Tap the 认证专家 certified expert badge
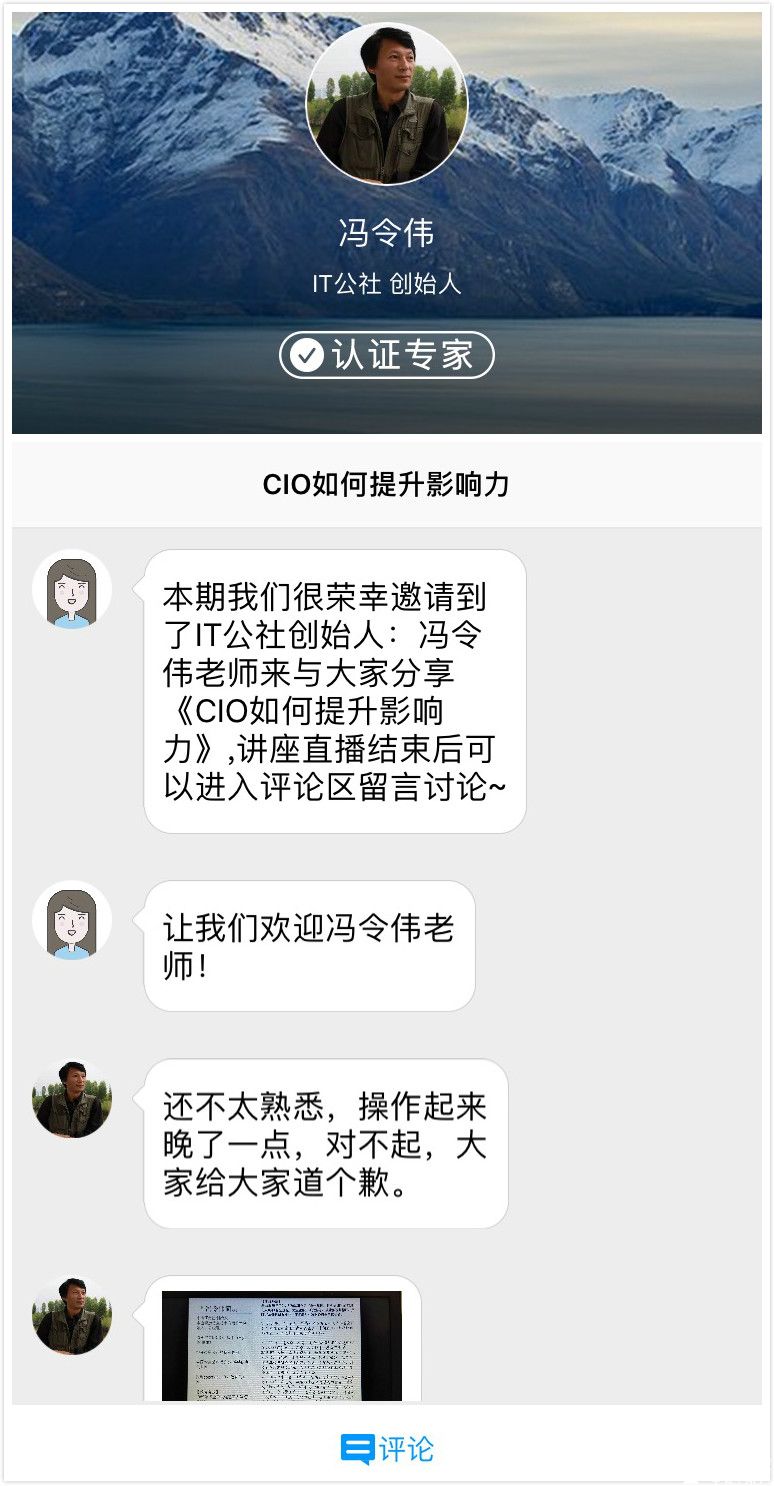 pyautogui.click(x=386, y=355)
